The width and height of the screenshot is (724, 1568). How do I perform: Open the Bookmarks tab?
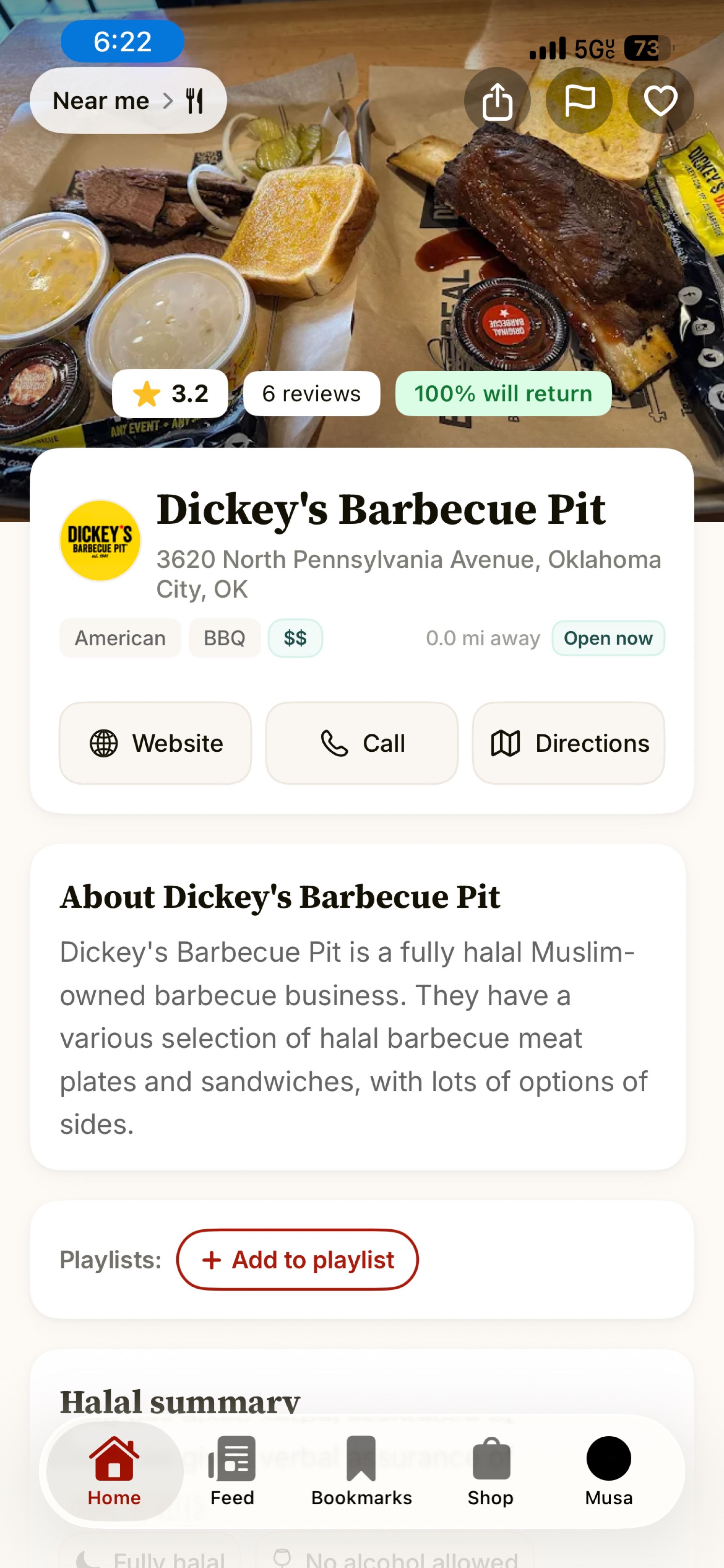pyautogui.click(x=362, y=1471)
